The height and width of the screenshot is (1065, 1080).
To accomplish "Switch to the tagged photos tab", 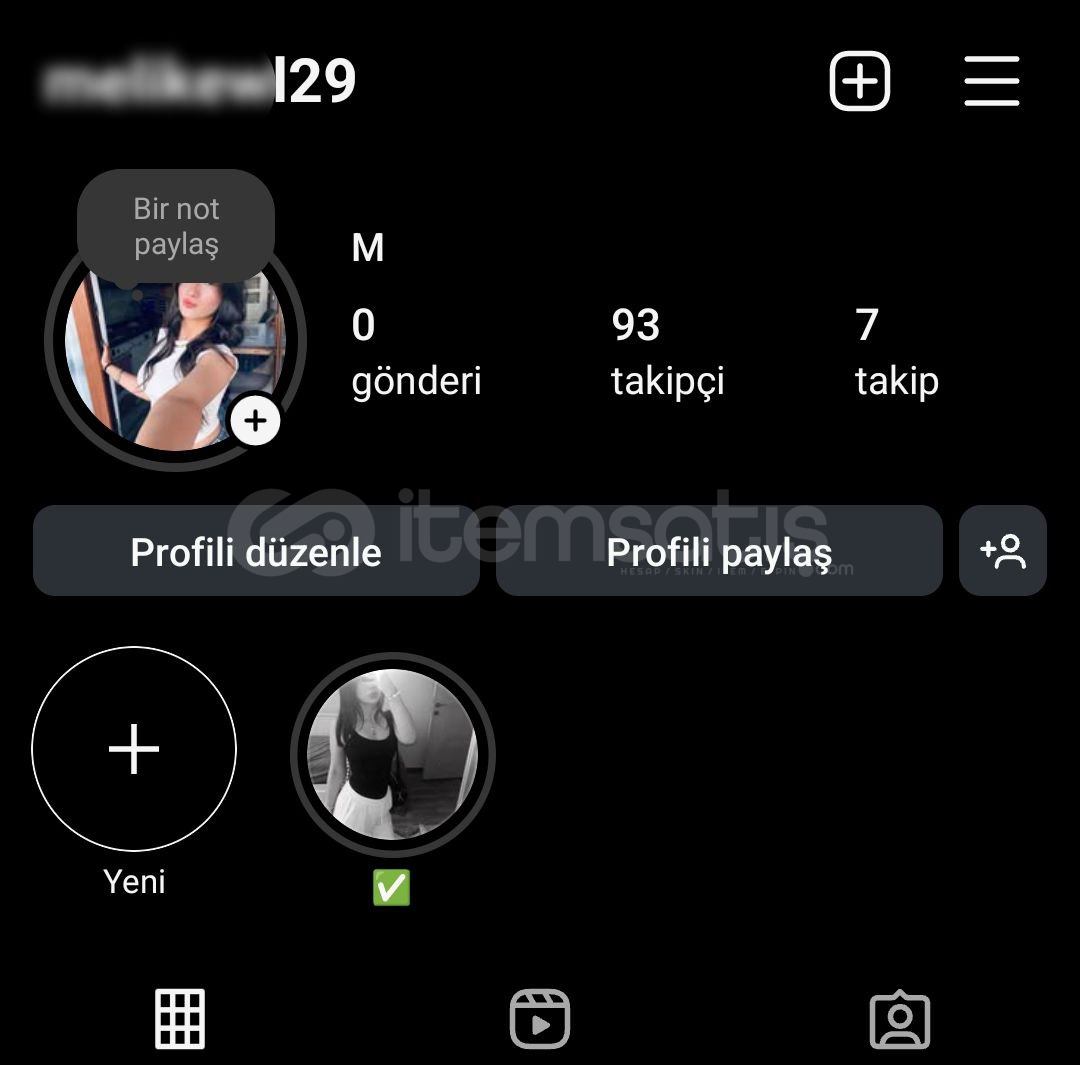I will coord(900,1018).
